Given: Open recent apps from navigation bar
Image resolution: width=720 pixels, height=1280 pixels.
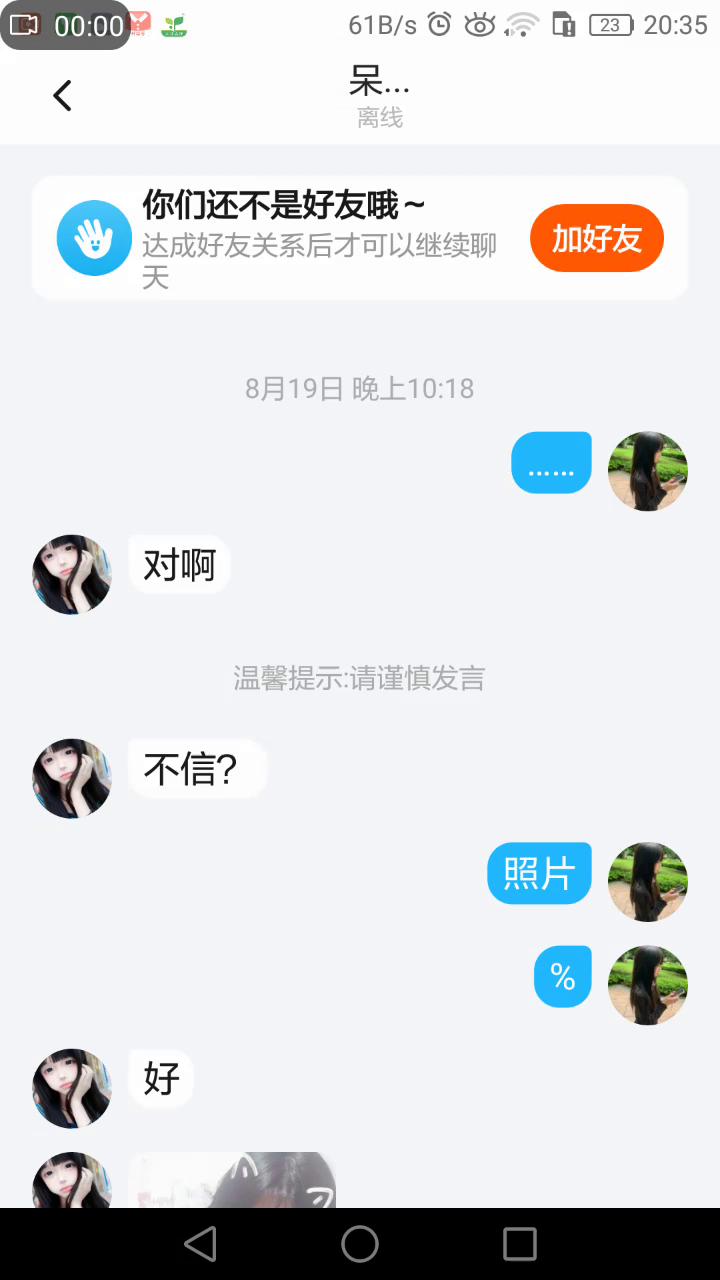Looking at the screenshot, I should [x=520, y=1244].
